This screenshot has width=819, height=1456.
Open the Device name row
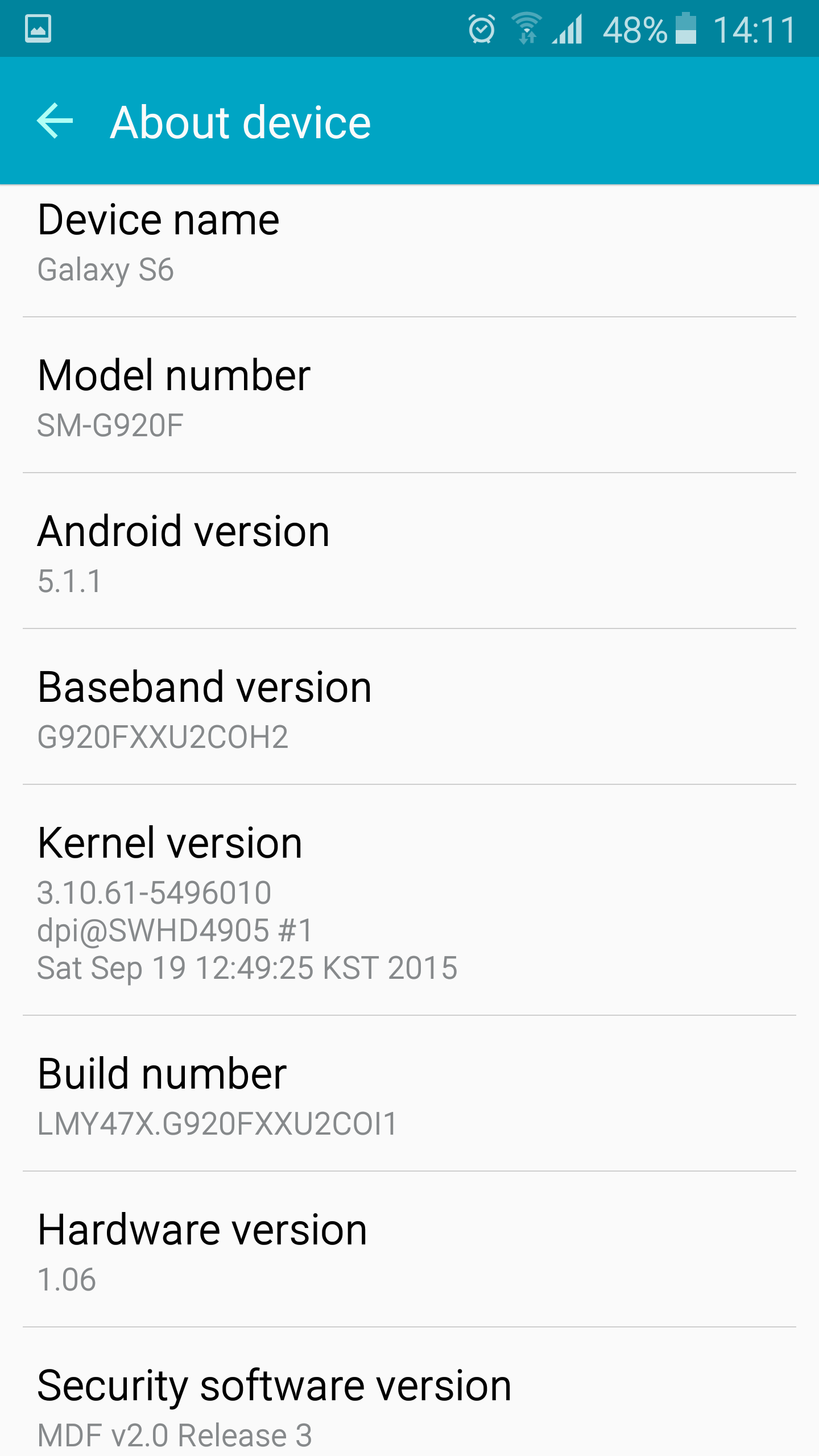click(409, 245)
